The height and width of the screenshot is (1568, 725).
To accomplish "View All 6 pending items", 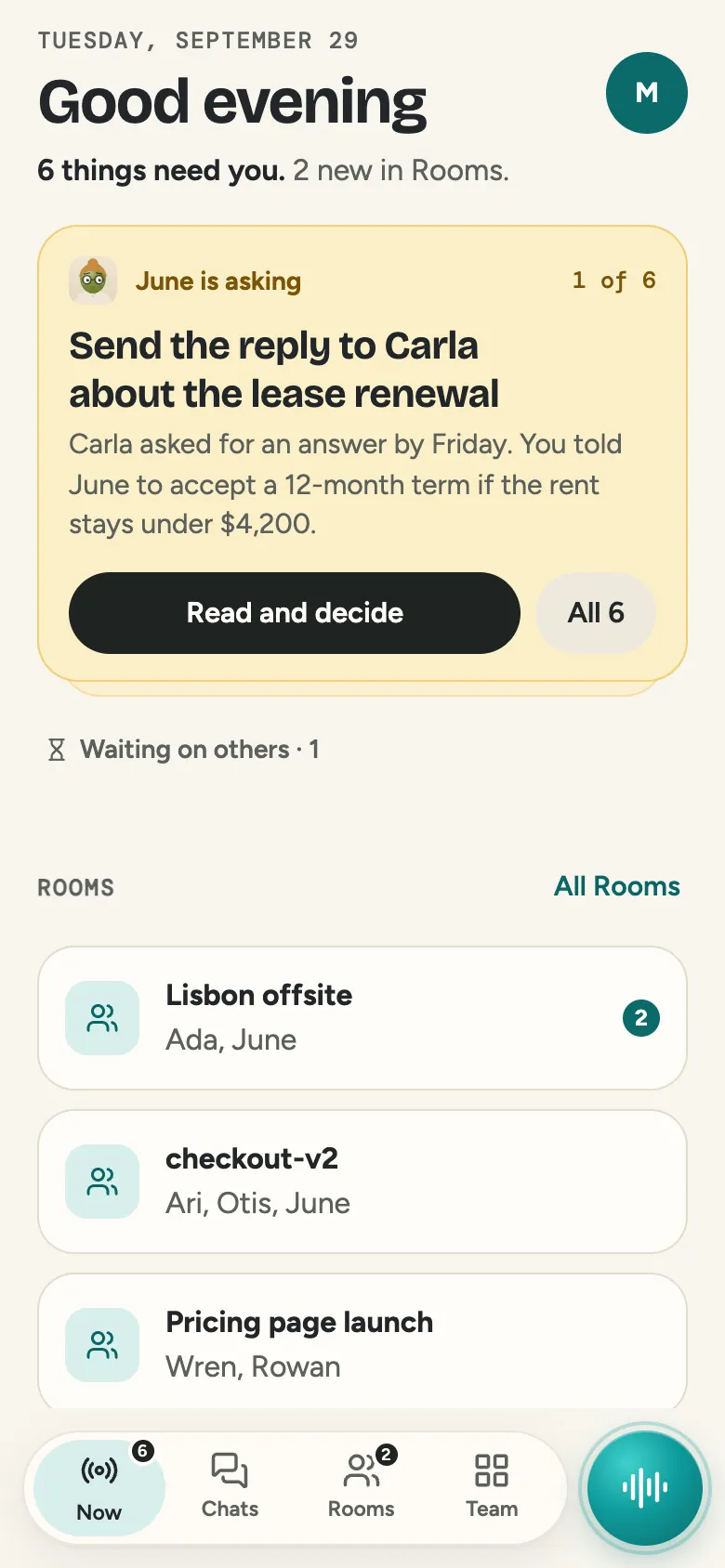I will (x=596, y=613).
